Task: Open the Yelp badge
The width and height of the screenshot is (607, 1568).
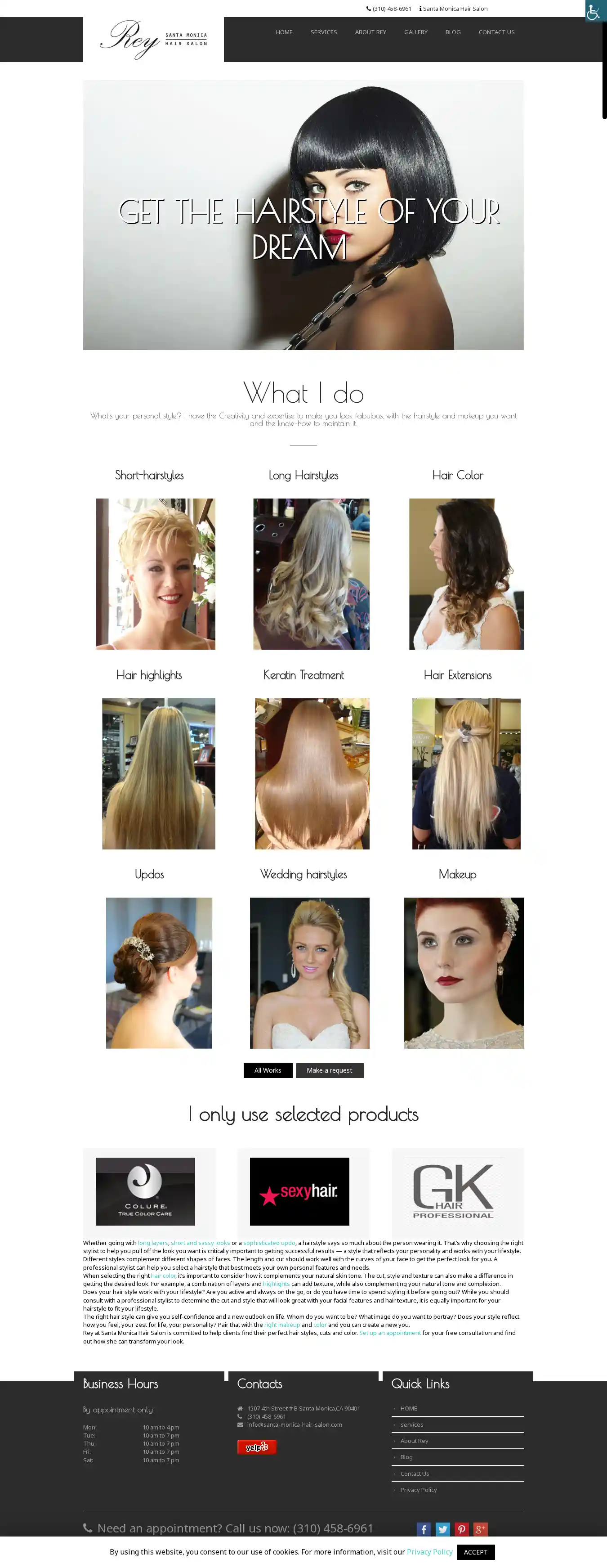Action: coord(257,1447)
